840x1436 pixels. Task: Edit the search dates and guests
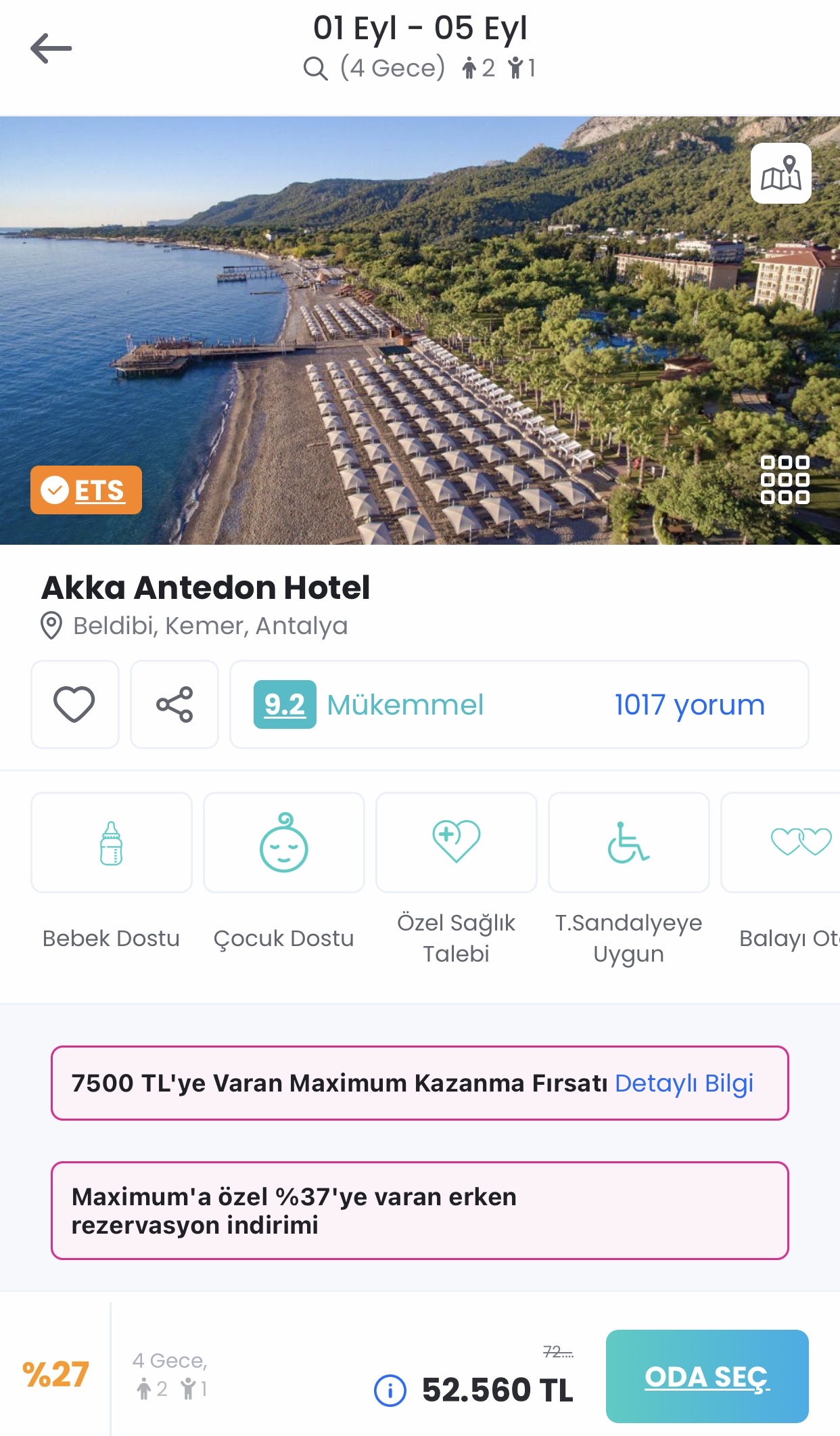[x=419, y=47]
